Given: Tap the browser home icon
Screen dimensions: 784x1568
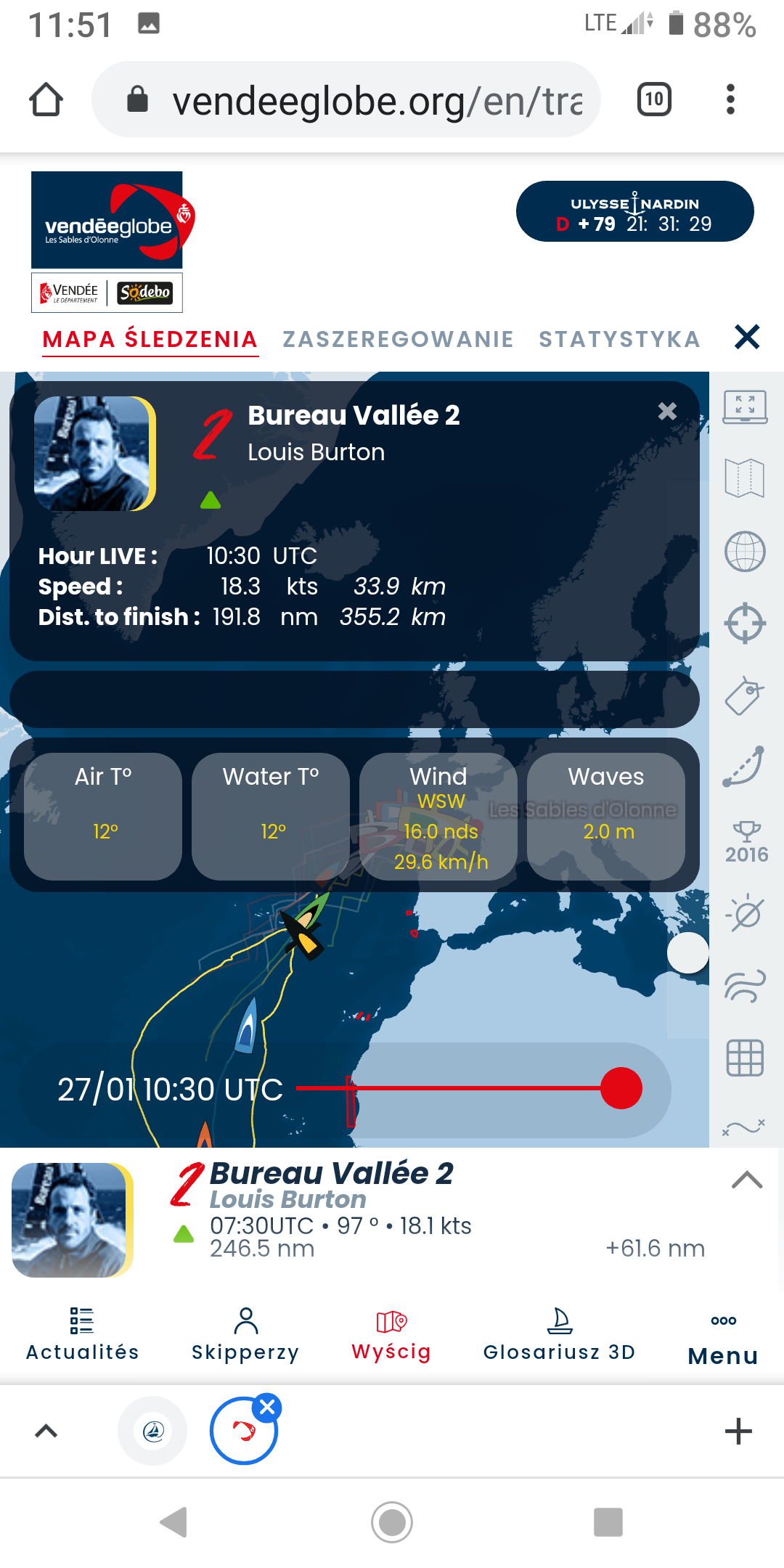Looking at the screenshot, I should 46,99.
